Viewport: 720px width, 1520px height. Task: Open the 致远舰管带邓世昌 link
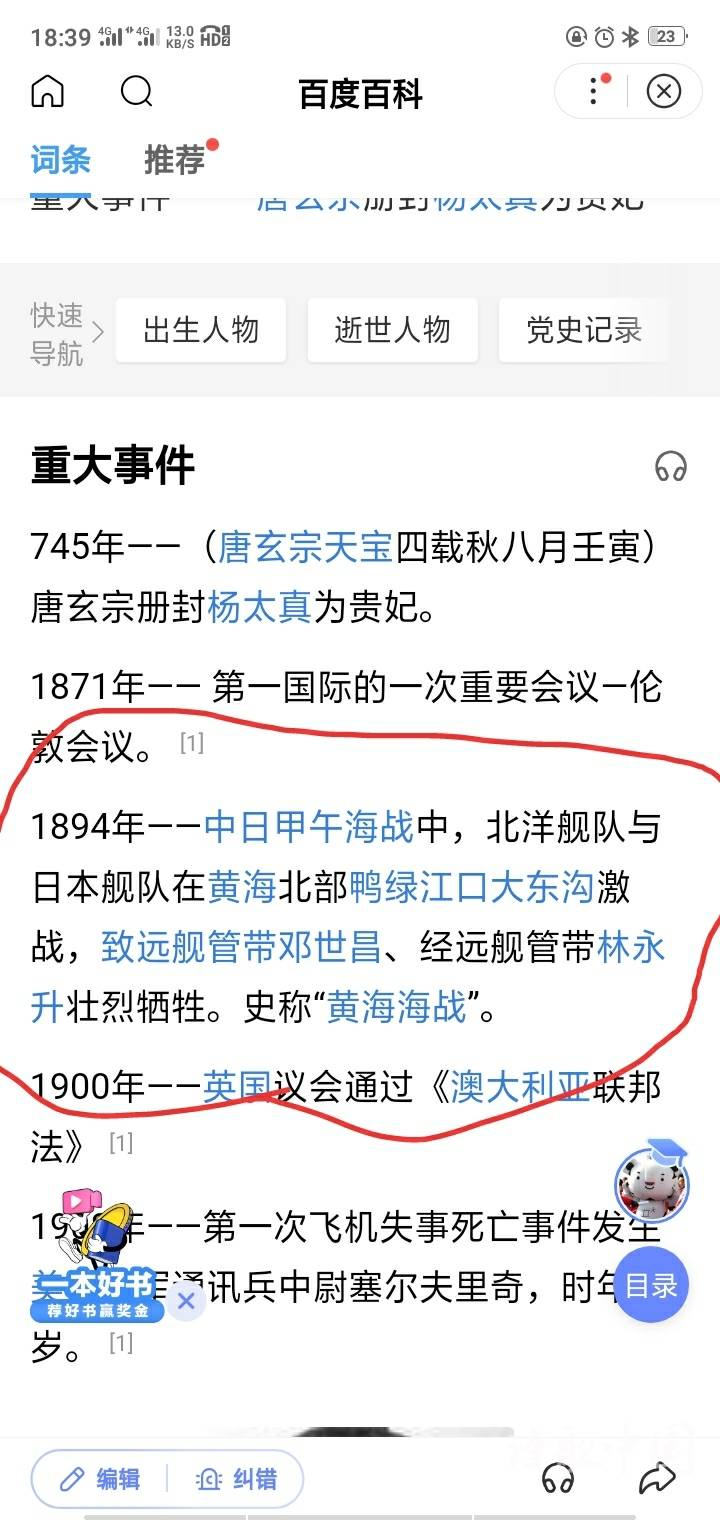pyautogui.click(x=240, y=948)
